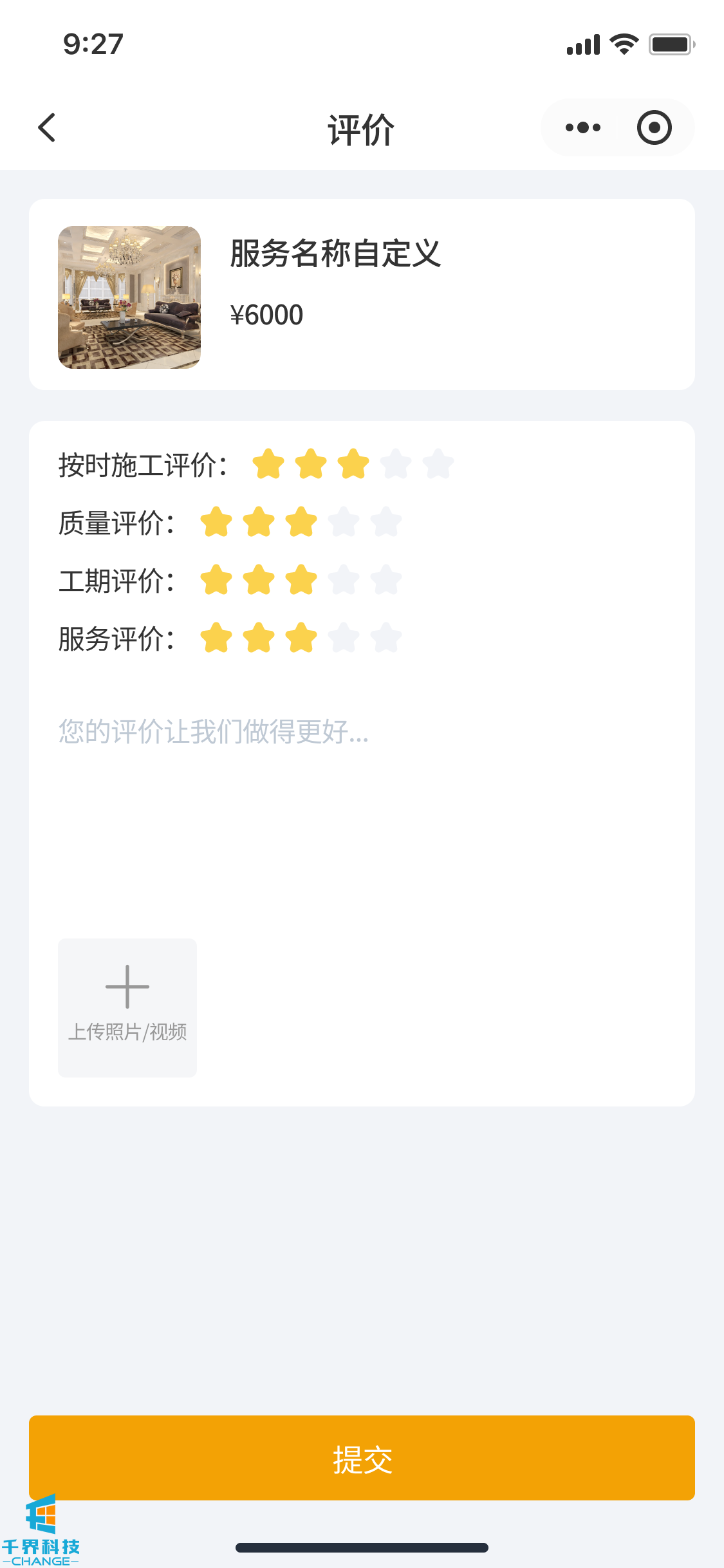The height and width of the screenshot is (1568, 724).
Task: Rate 按时施工评价 five stars
Action: click(x=438, y=464)
